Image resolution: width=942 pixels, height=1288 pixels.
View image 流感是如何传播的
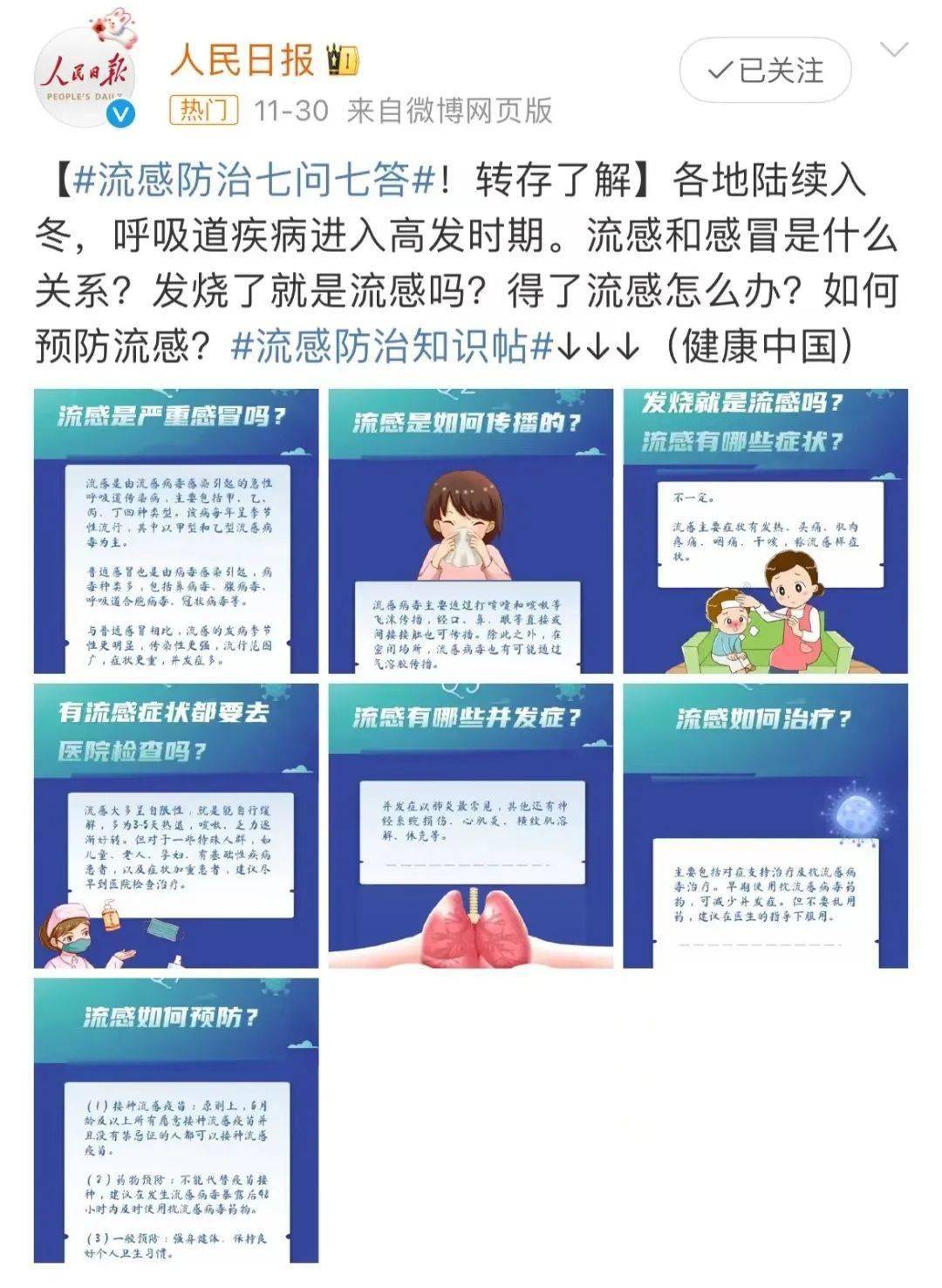tap(471, 531)
